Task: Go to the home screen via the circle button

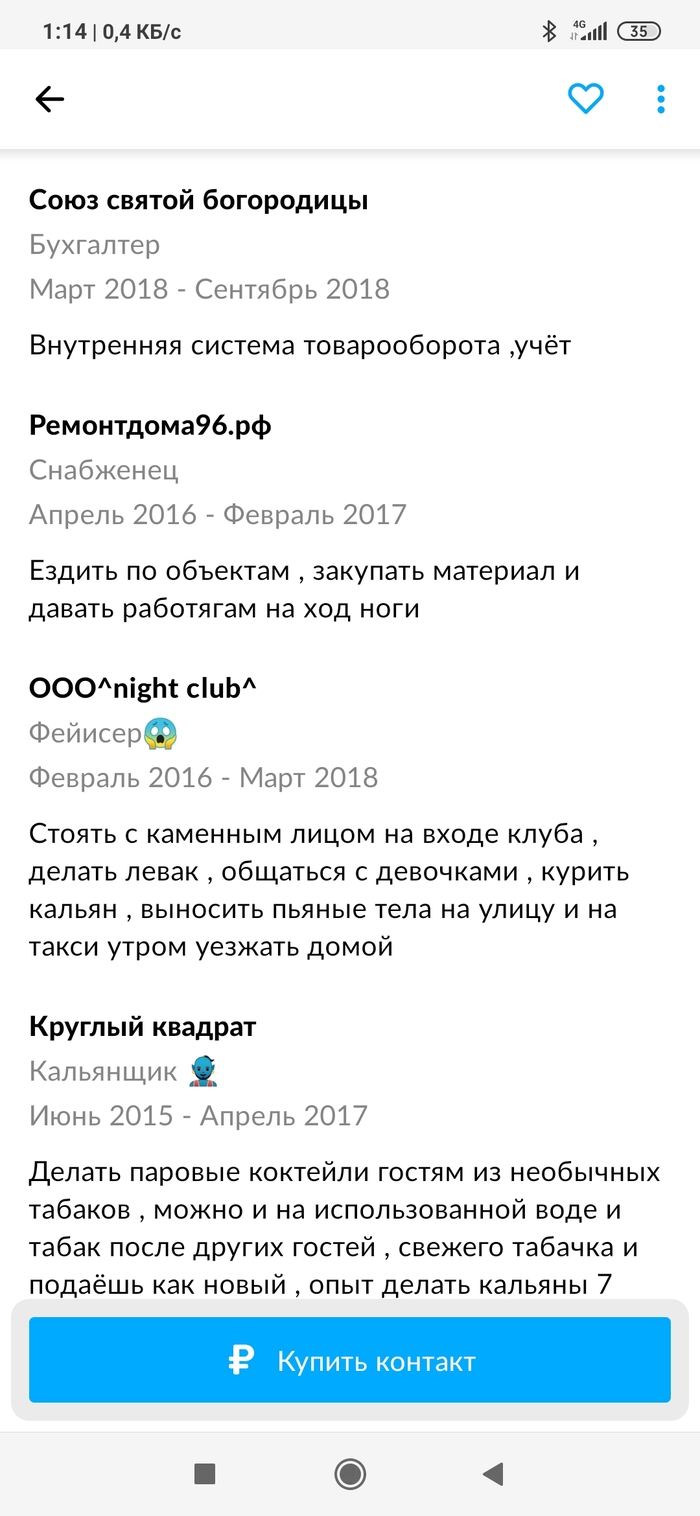Action: tap(350, 1473)
